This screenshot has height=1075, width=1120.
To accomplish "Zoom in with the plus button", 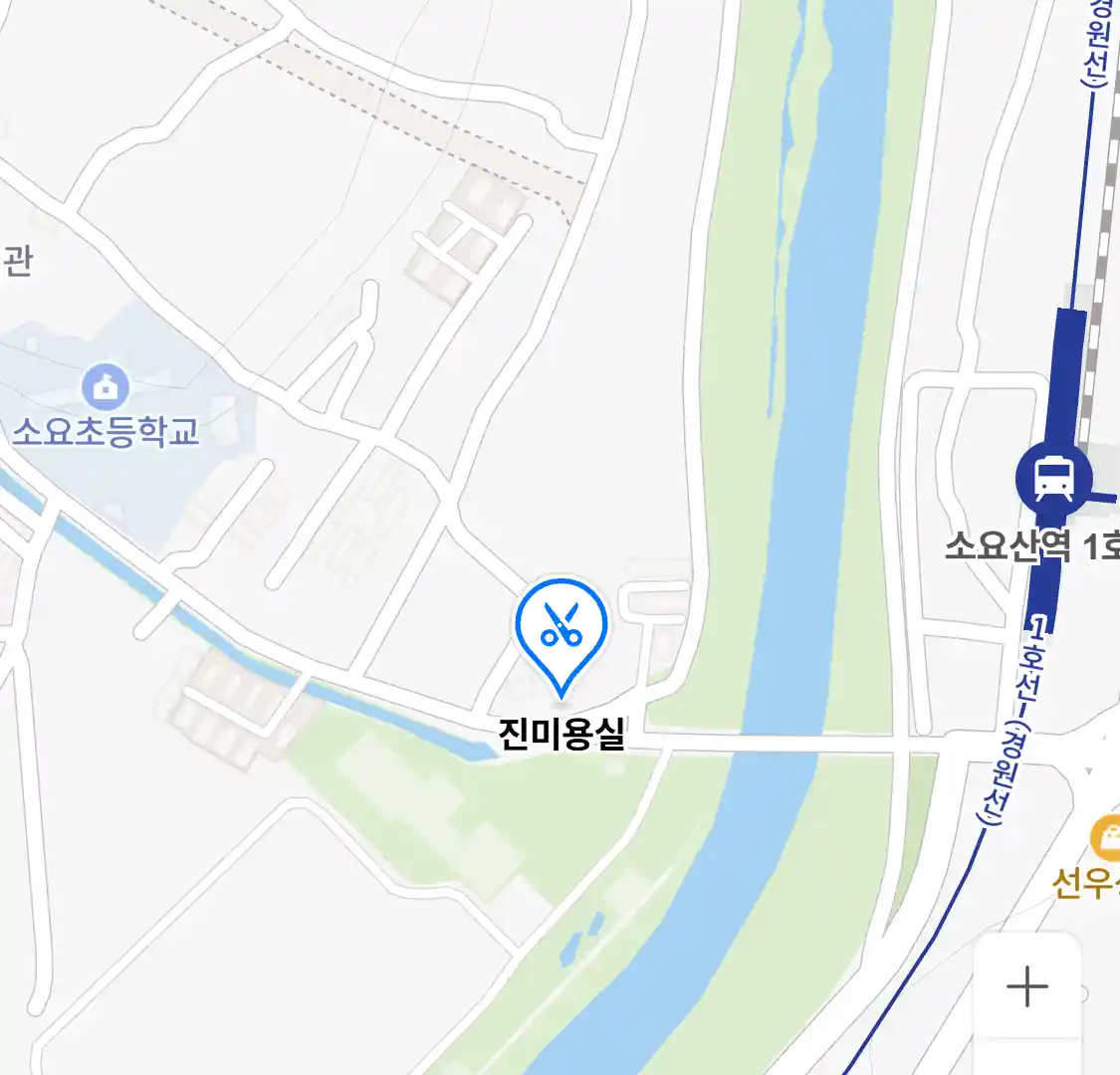I will (x=1026, y=987).
